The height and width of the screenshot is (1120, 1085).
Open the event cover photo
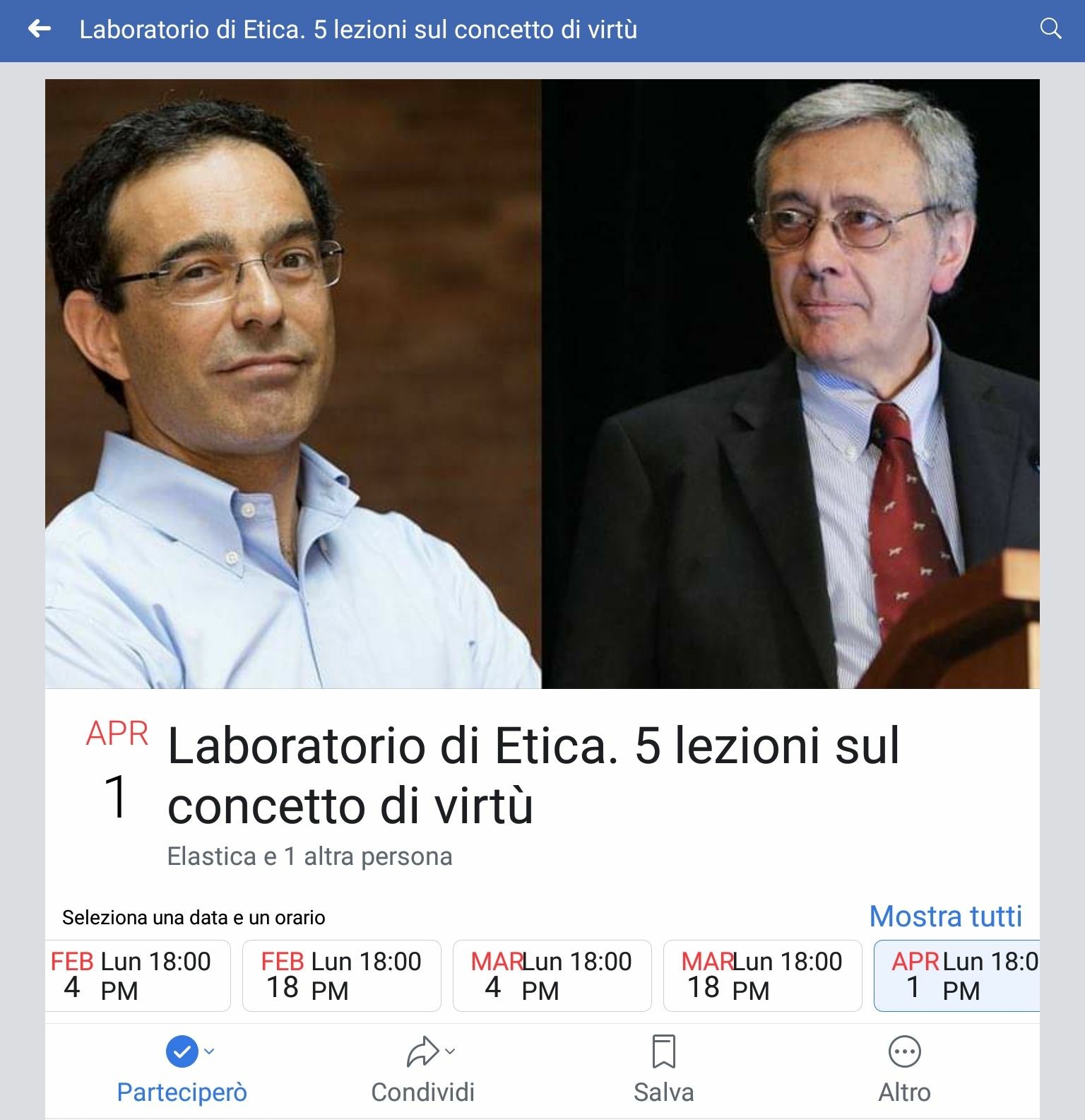pos(542,384)
